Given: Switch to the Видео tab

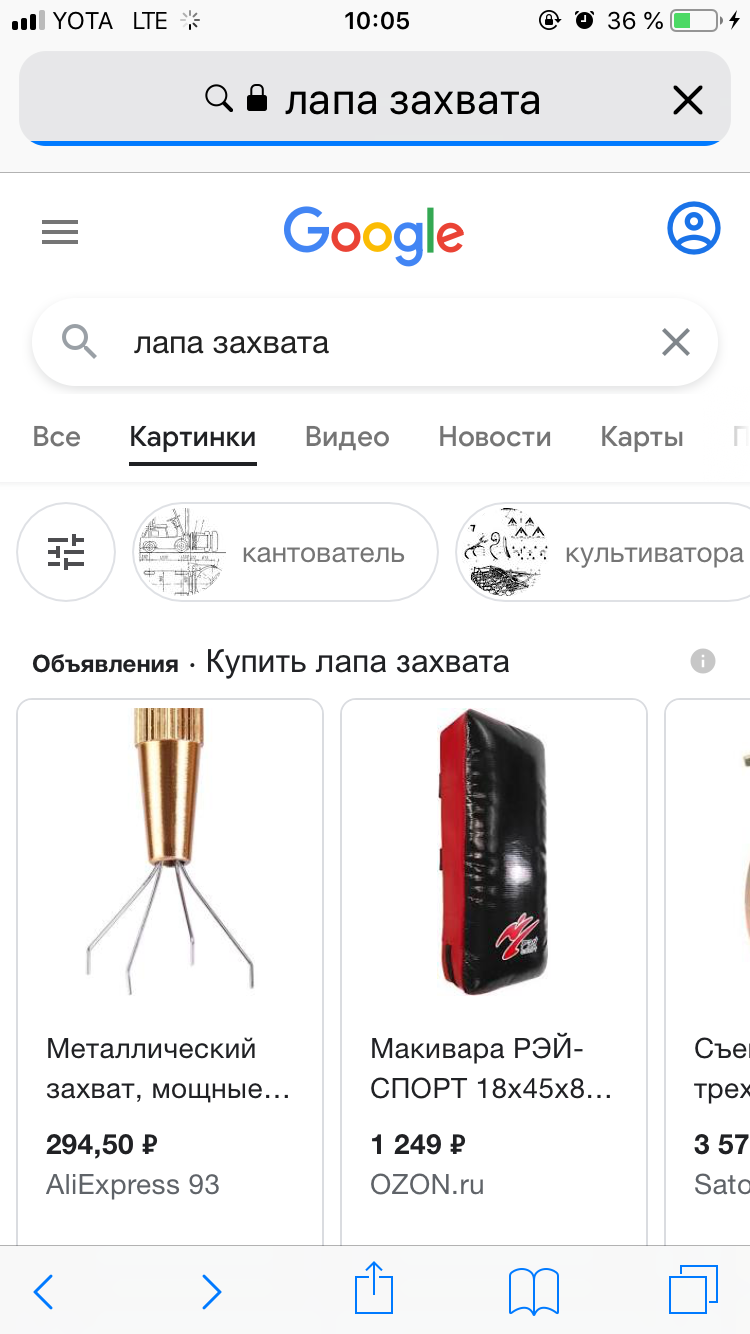Looking at the screenshot, I should coord(347,437).
